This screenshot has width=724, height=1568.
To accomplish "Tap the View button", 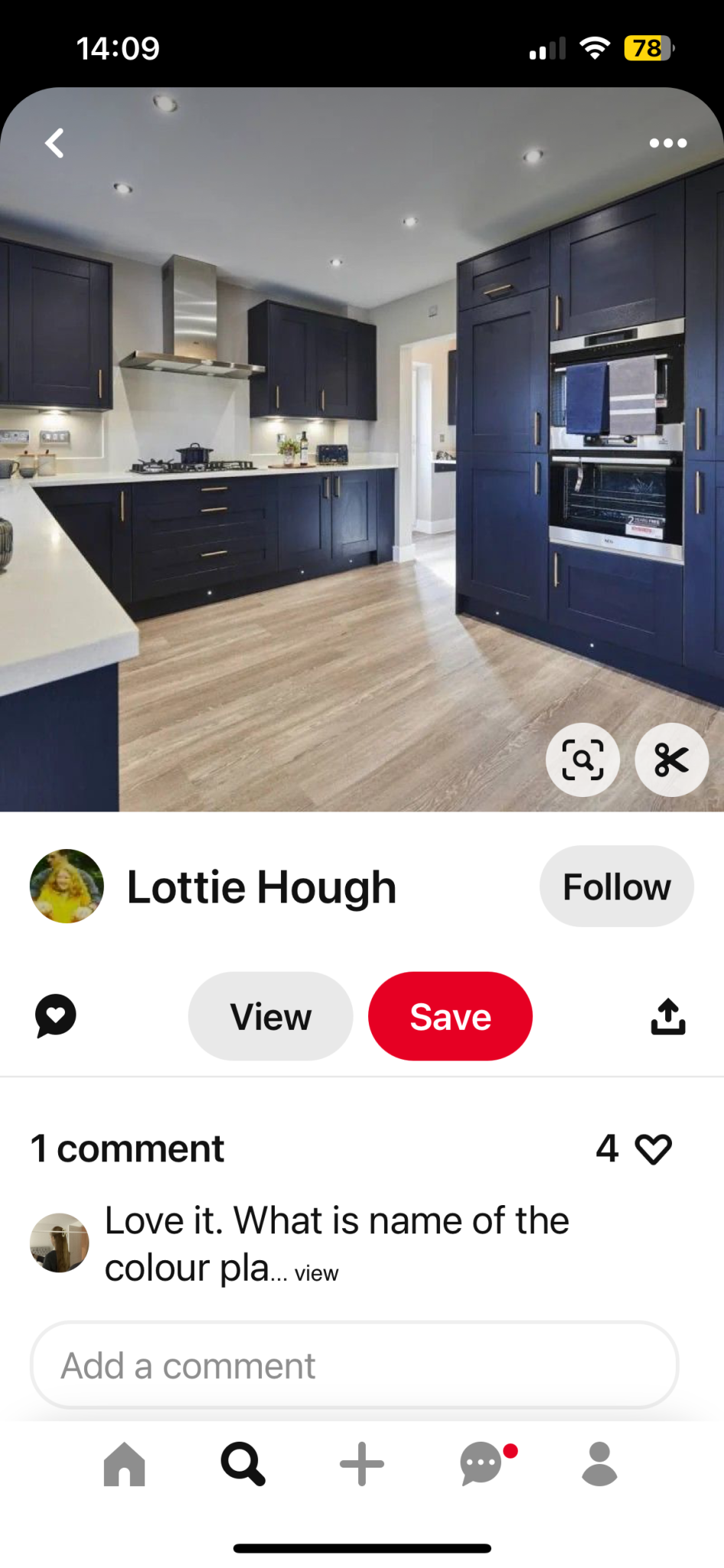I will 270,1016.
